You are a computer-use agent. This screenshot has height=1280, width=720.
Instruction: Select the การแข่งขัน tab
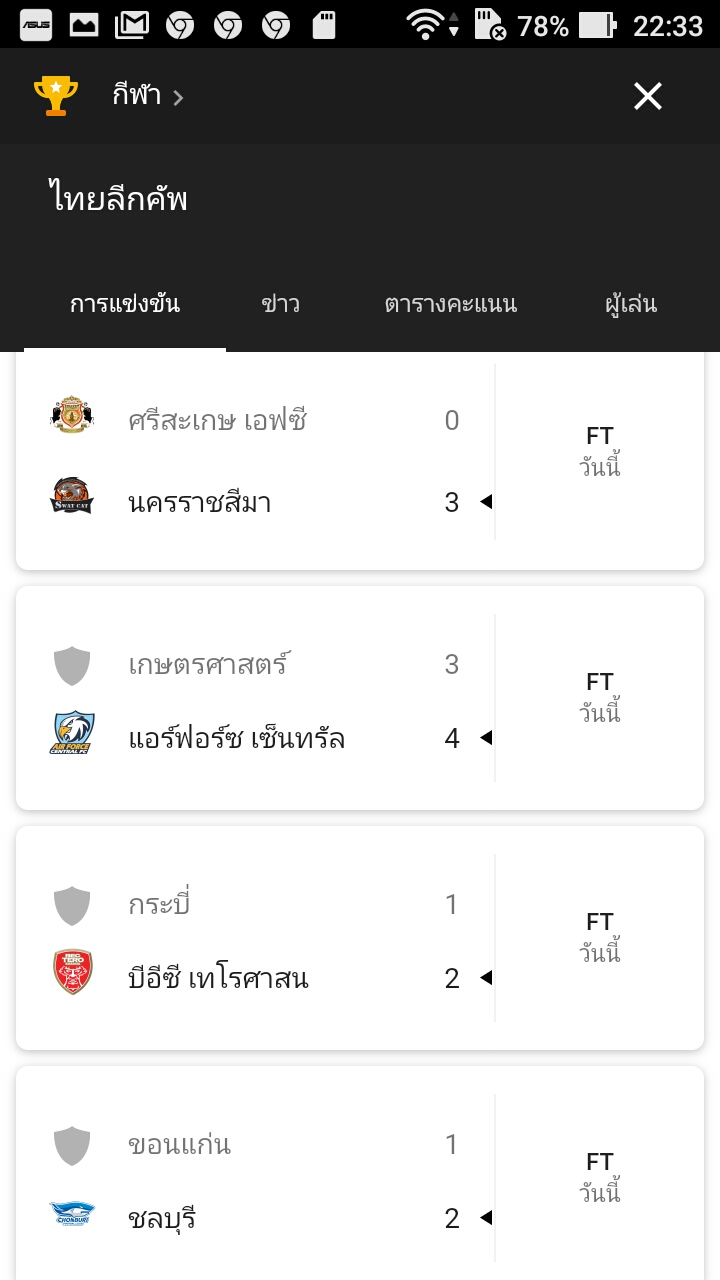click(x=125, y=304)
